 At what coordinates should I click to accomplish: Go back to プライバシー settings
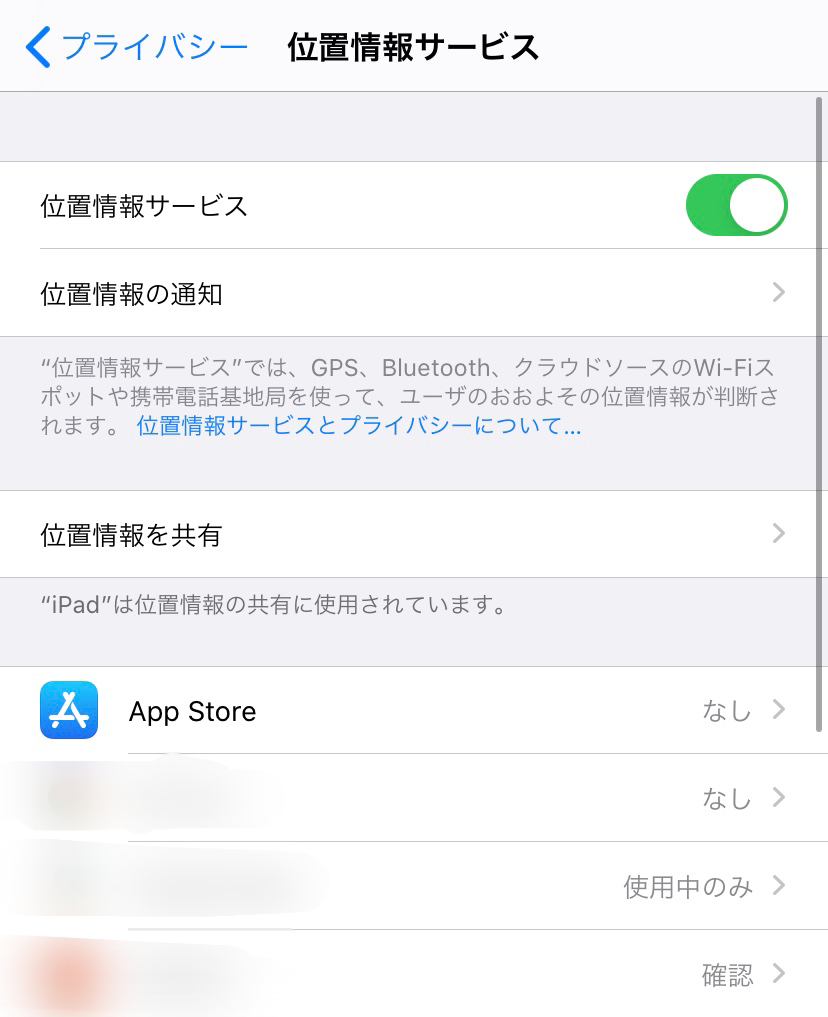(x=136, y=47)
